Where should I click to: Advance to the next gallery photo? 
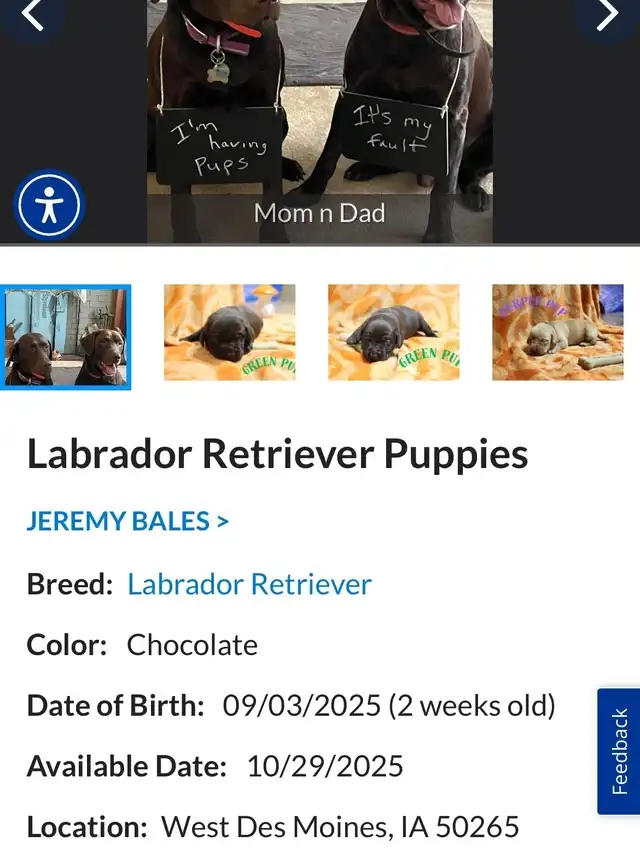(x=607, y=15)
